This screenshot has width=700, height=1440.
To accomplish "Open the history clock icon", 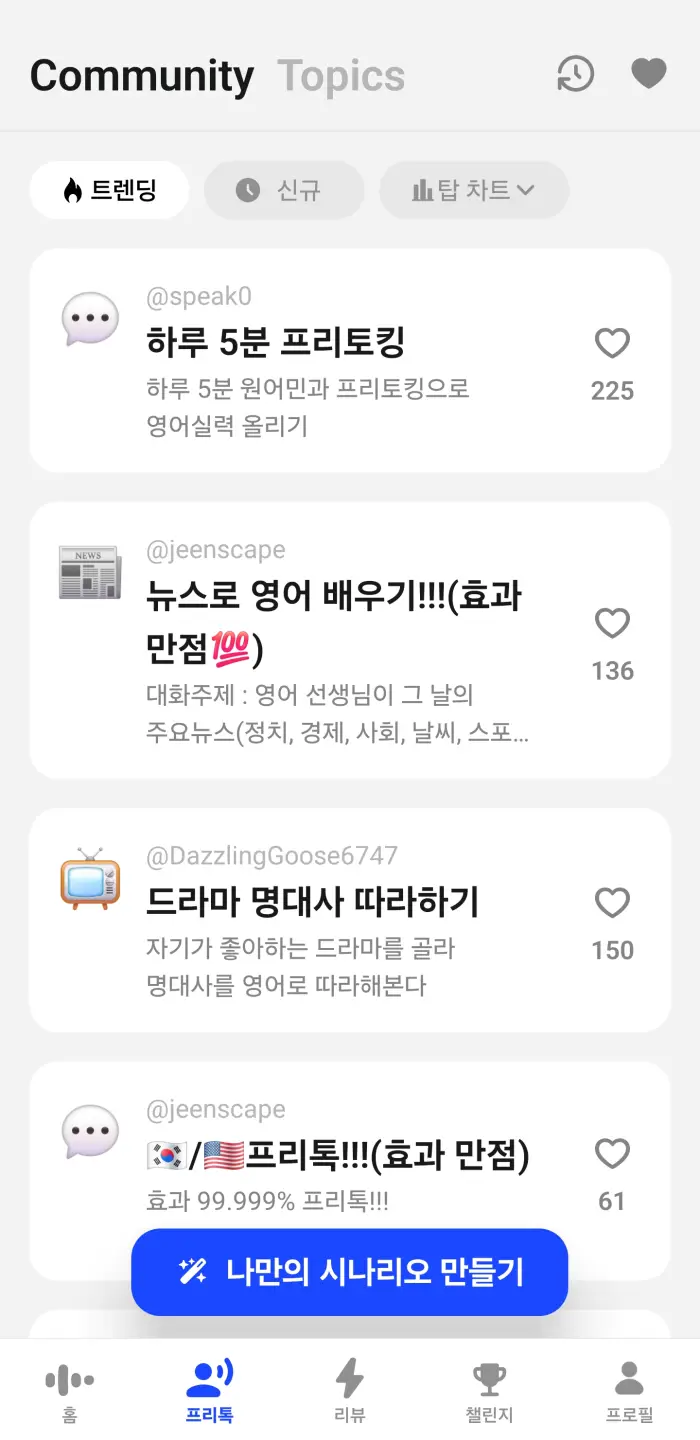I will [575, 74].
